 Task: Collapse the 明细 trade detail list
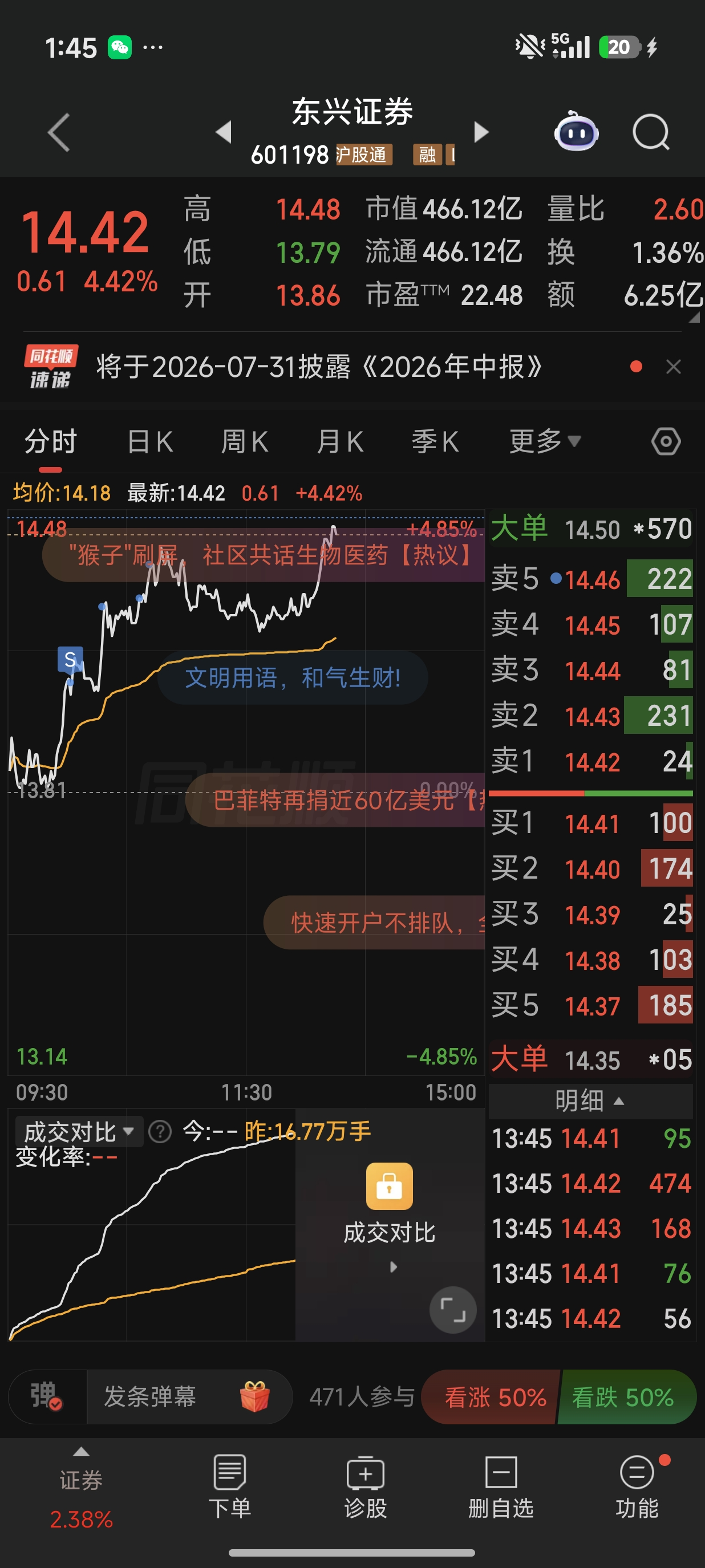pos(590,1100)
